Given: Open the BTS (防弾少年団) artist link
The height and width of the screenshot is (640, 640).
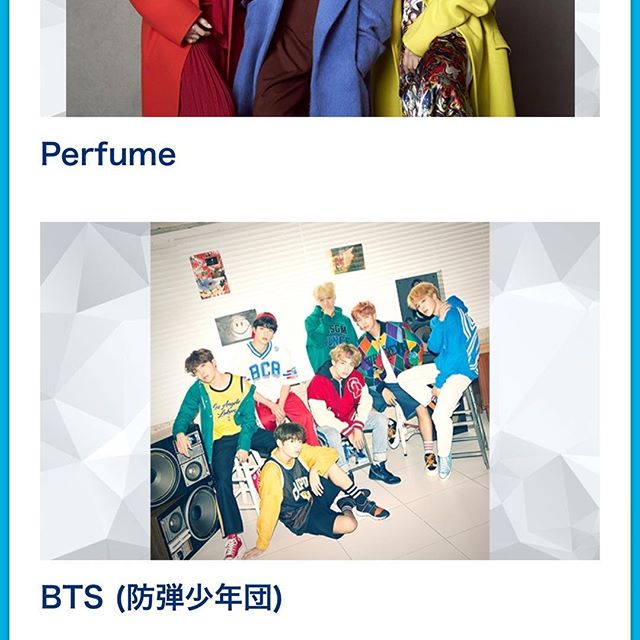Looking at the screenshot, I should pyautogui.click(x=161, y=597).
